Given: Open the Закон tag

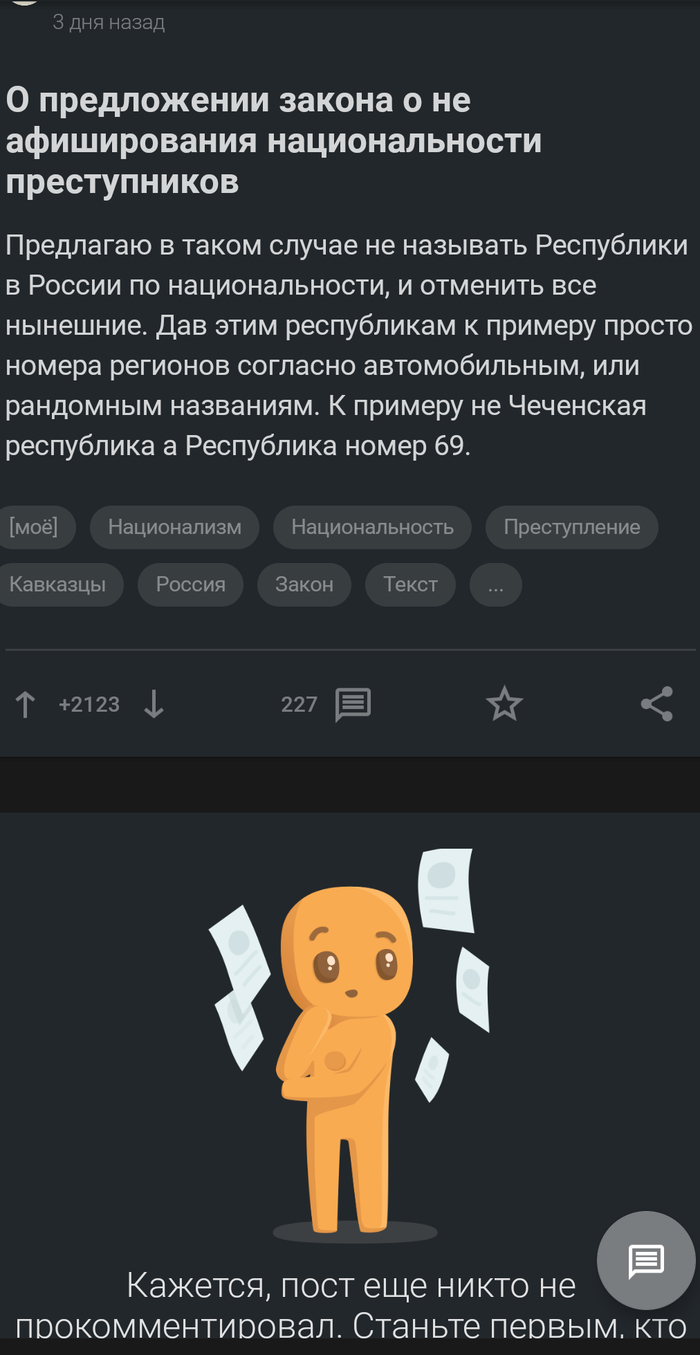Looking at the screenshot, I should click(304, 585).
